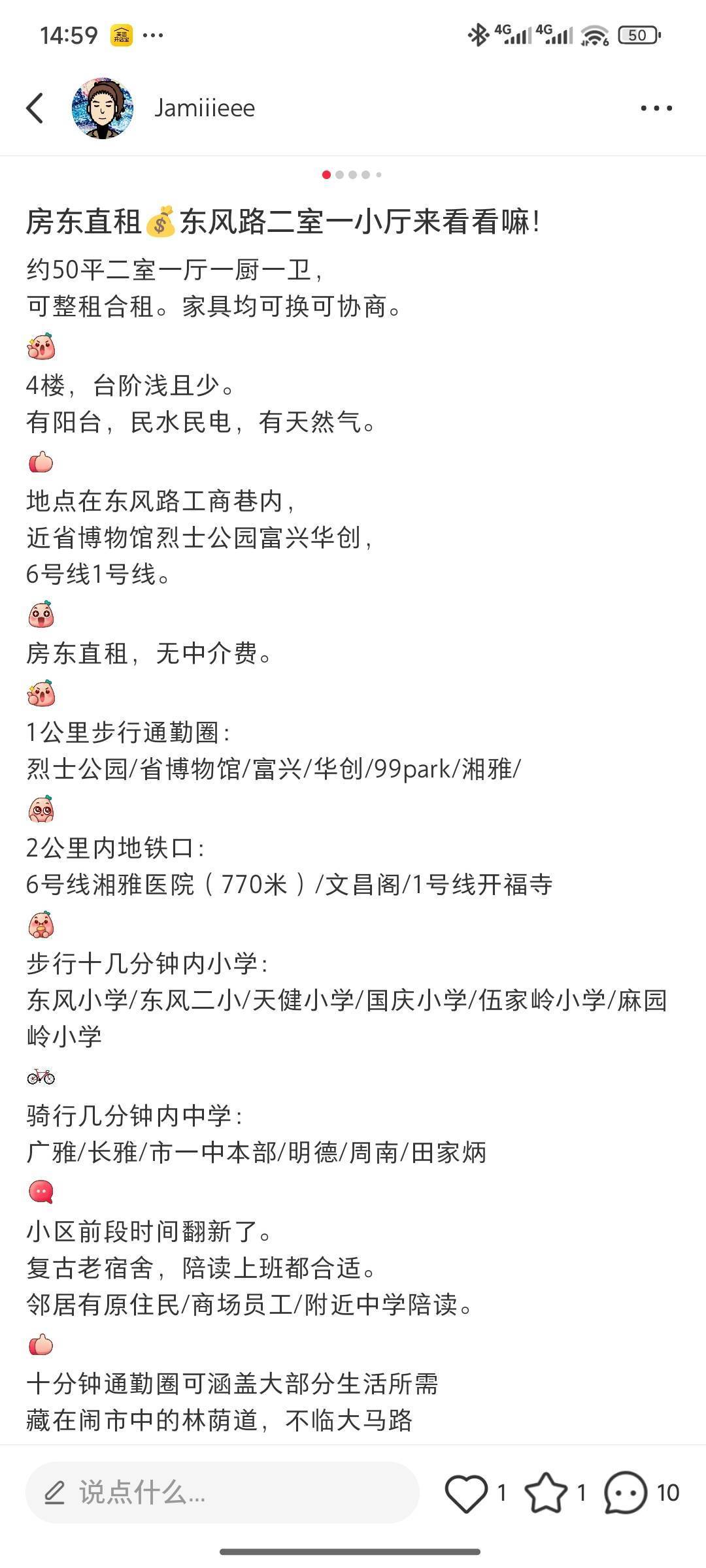Tap the Jamiiieee username
Screen dimensions: 706x1568
coord(205,108)
